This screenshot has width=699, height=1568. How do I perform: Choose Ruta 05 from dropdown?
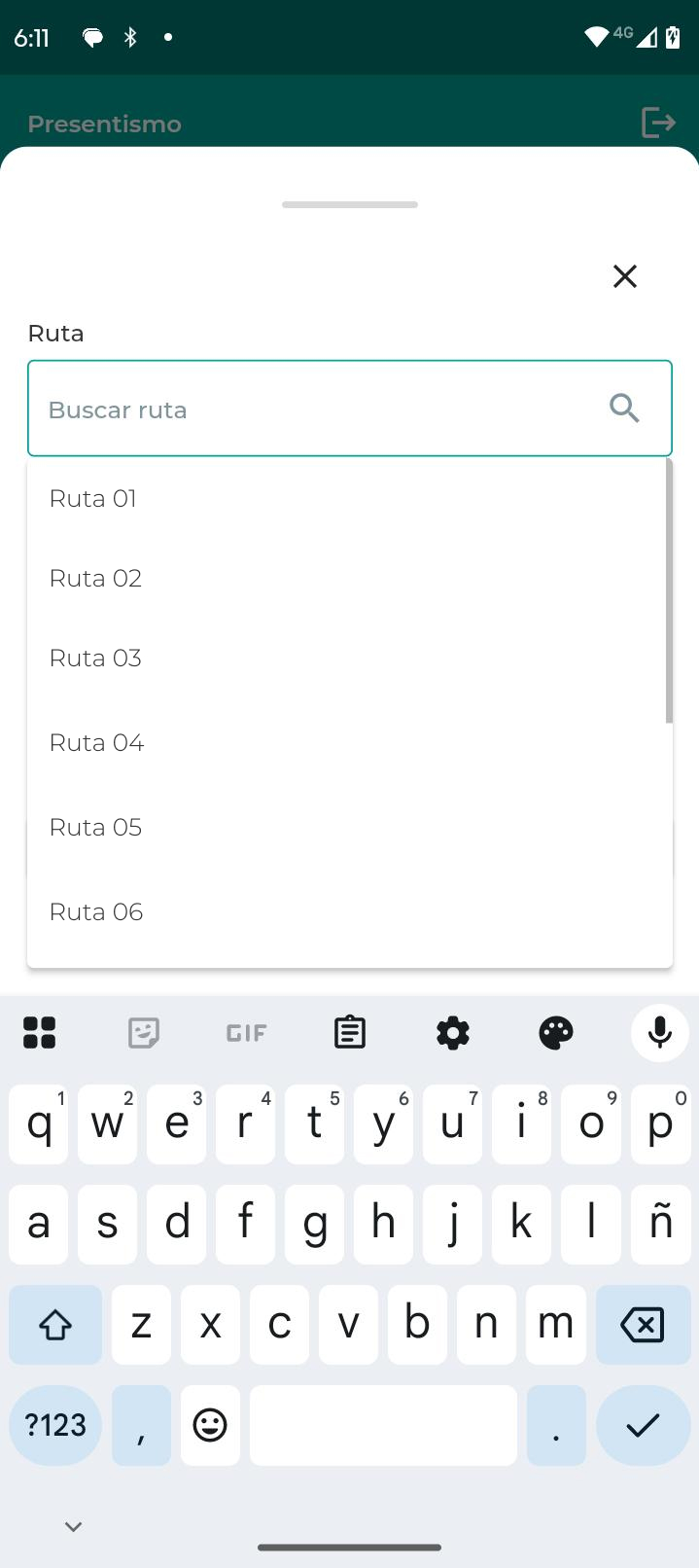coord(350,828)
